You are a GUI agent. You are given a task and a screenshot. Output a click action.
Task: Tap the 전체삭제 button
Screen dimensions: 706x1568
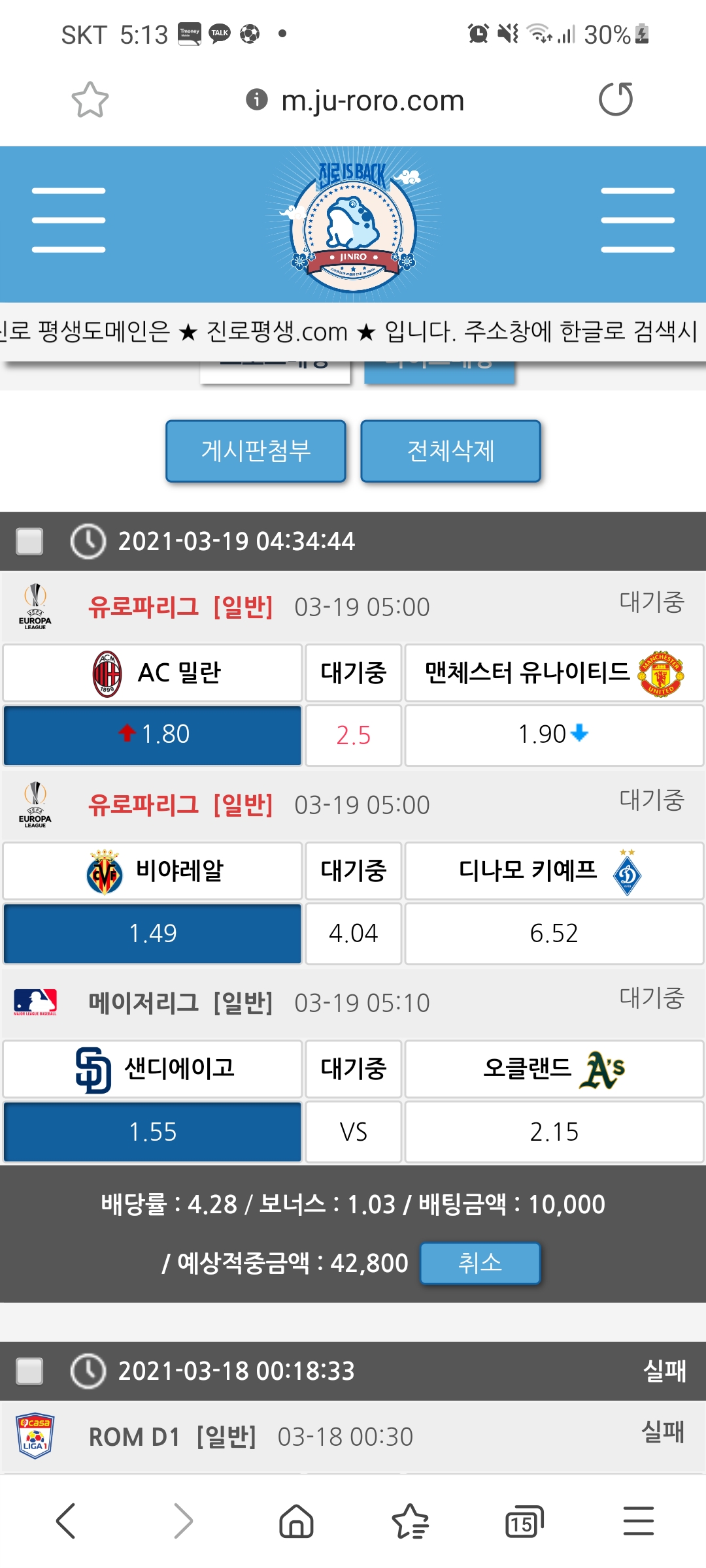pos(450,451)
